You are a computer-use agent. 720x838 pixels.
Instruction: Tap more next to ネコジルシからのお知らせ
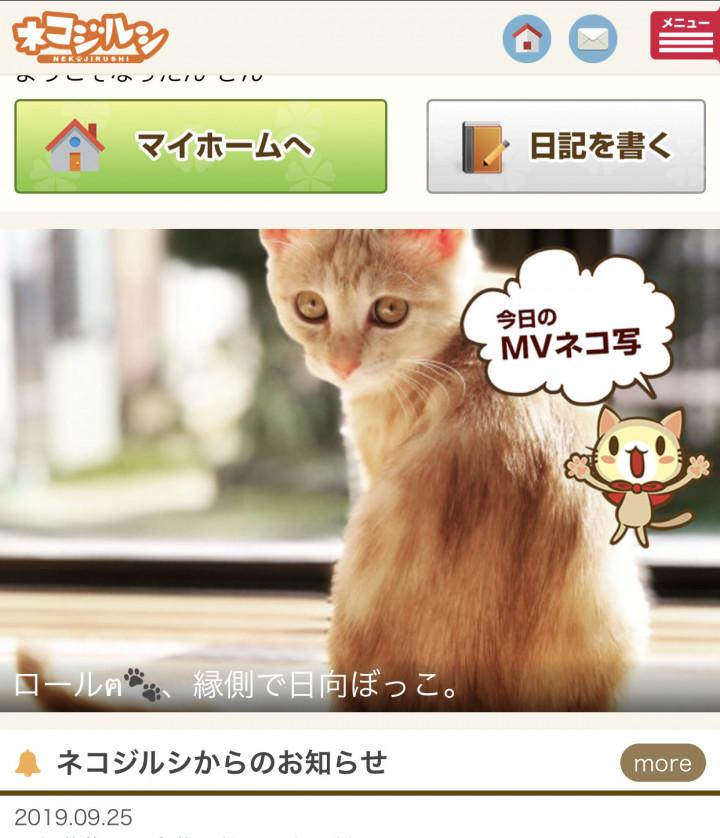[662, 763]
